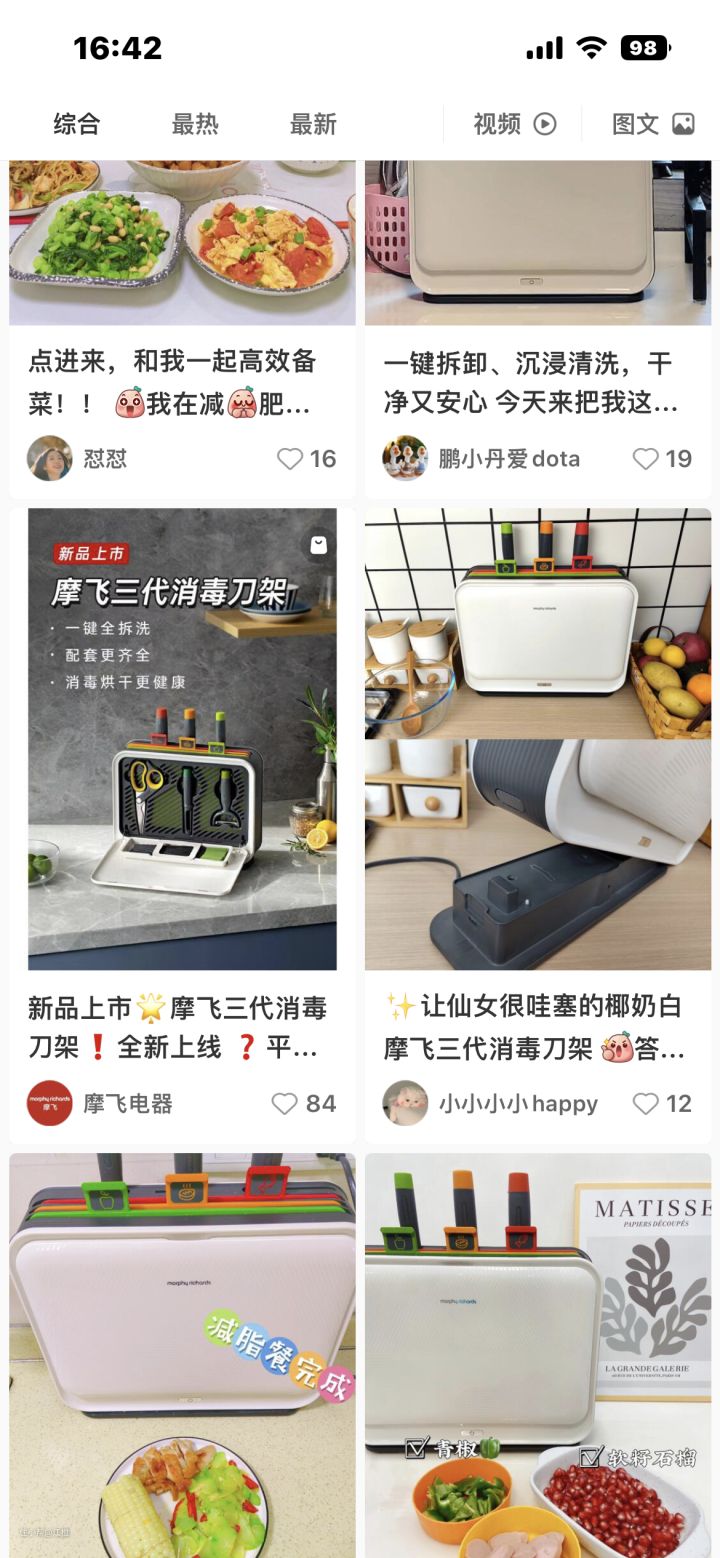Screen dimensions: 720x1558
Task: View 鹏小丹爱dota's profile
Action: [405, 459]
